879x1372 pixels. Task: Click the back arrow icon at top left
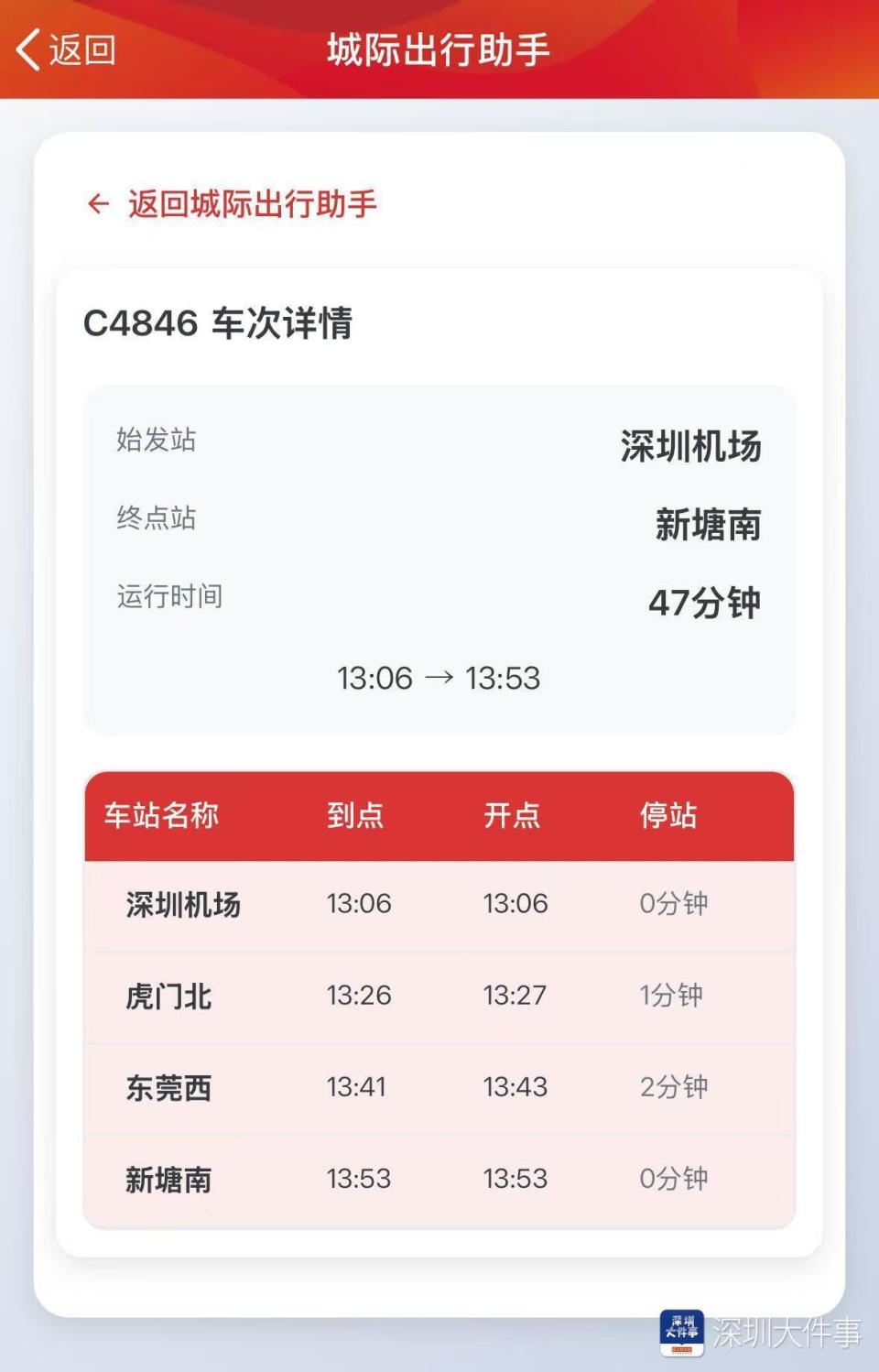pos(27,52)
